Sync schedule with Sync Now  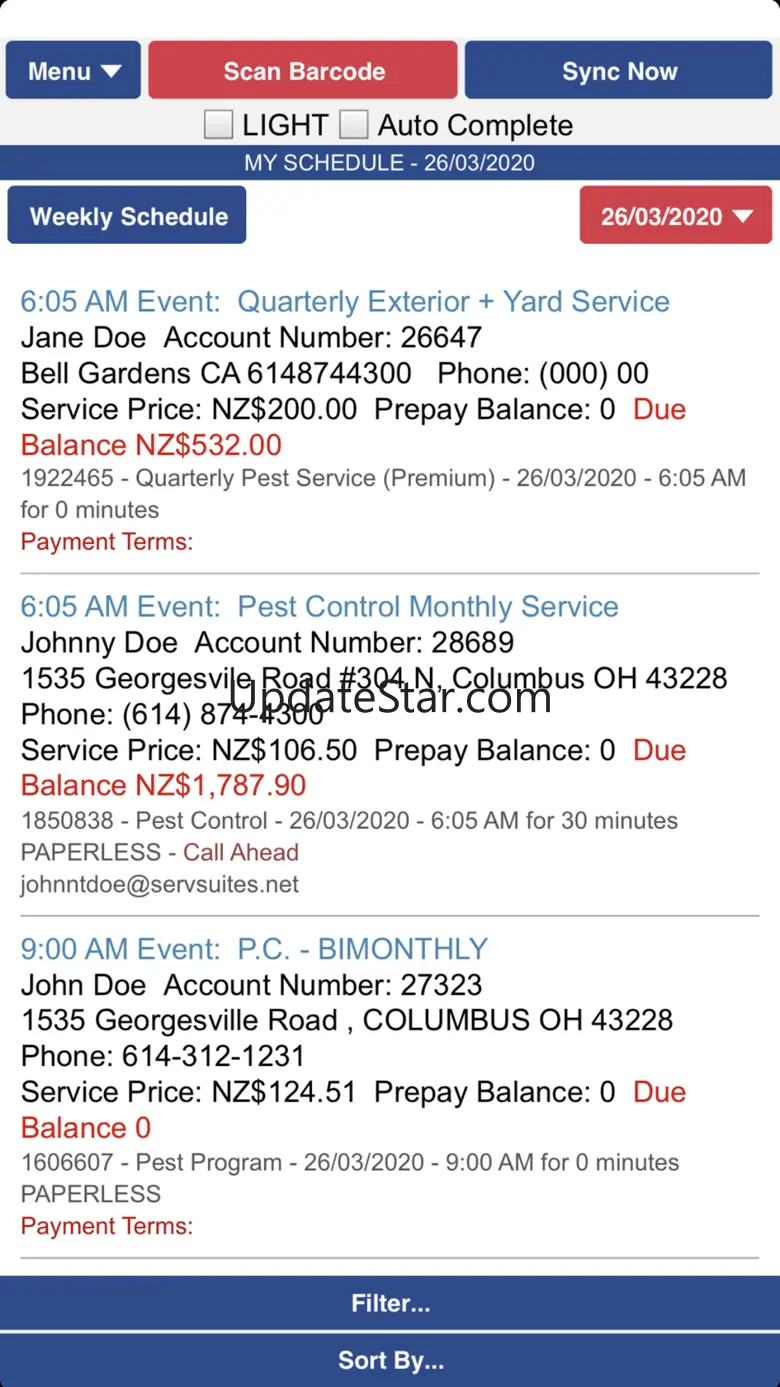(618, 71)
